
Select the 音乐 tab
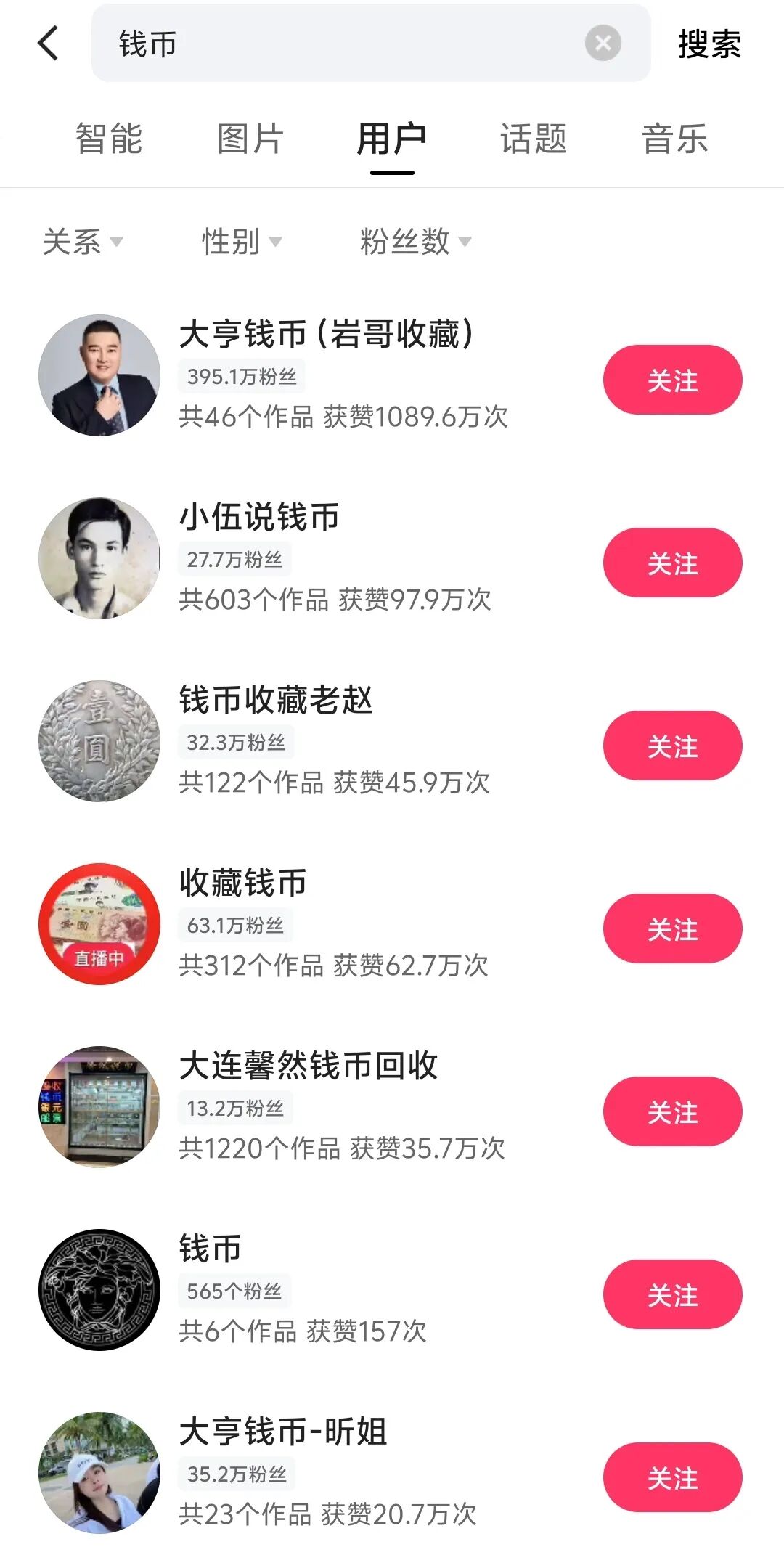(x=674, y=139)
